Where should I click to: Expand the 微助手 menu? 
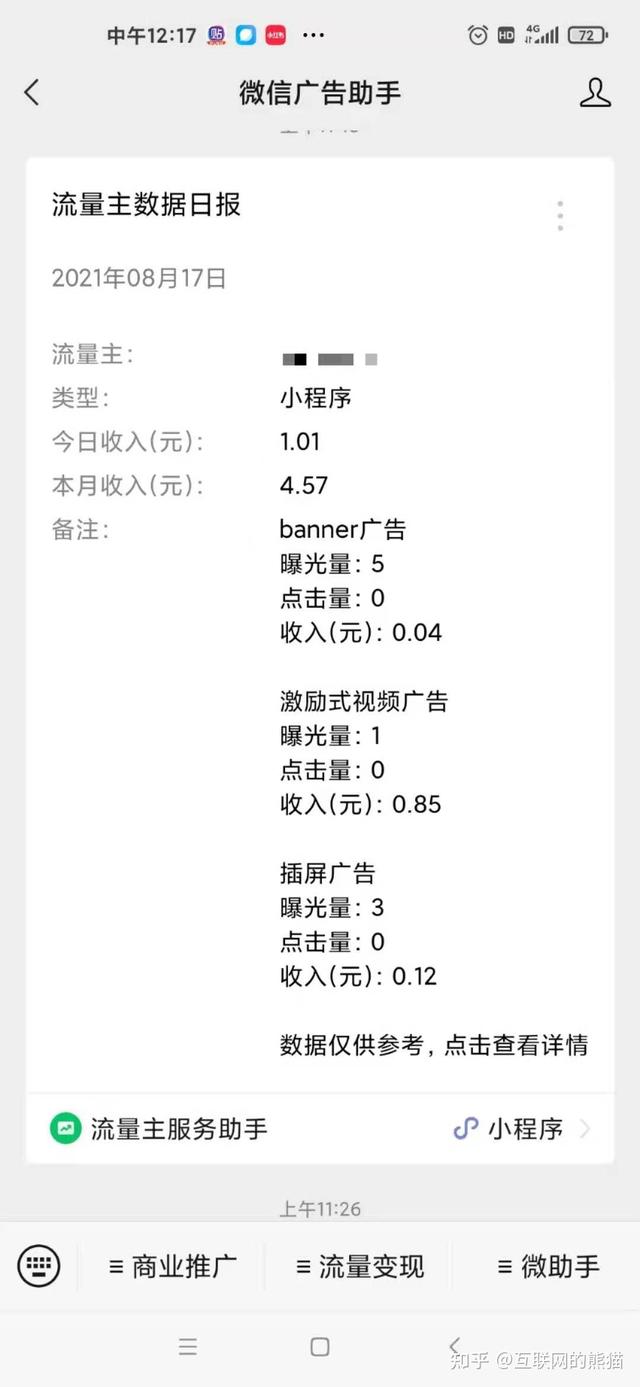coord(548,1267)
